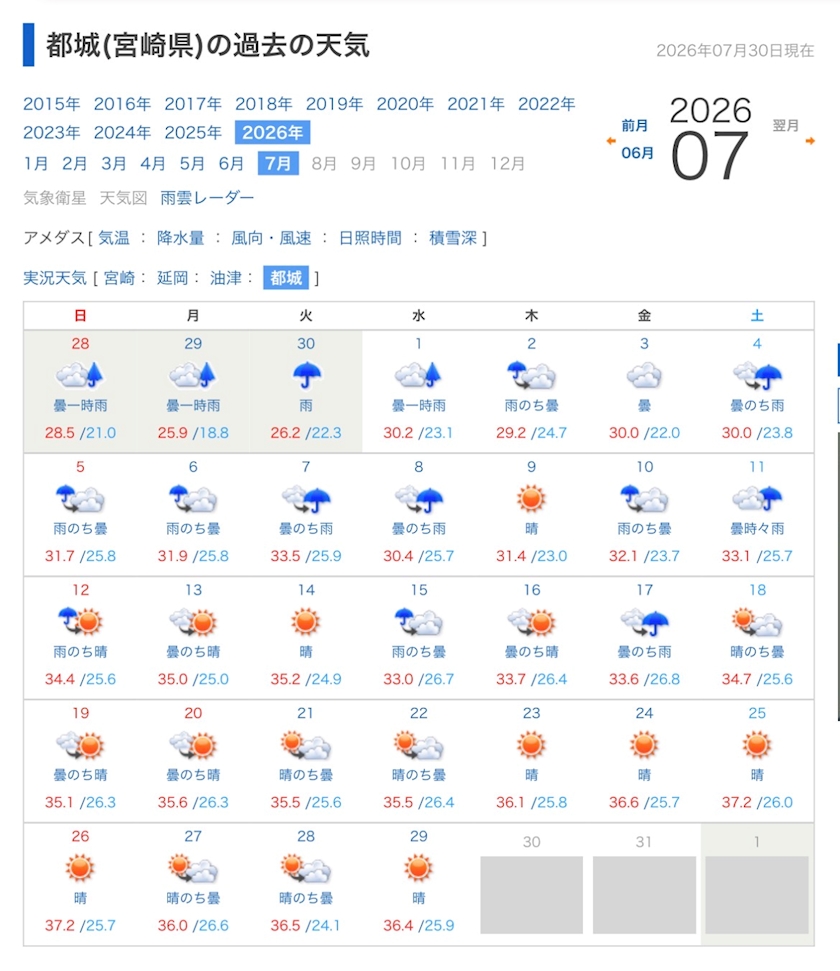Tap the highlighted 7月 month tab
Image resolution: width=840 pixels, height=971 pixels.
pyautogui.click(x=278, y=163)
